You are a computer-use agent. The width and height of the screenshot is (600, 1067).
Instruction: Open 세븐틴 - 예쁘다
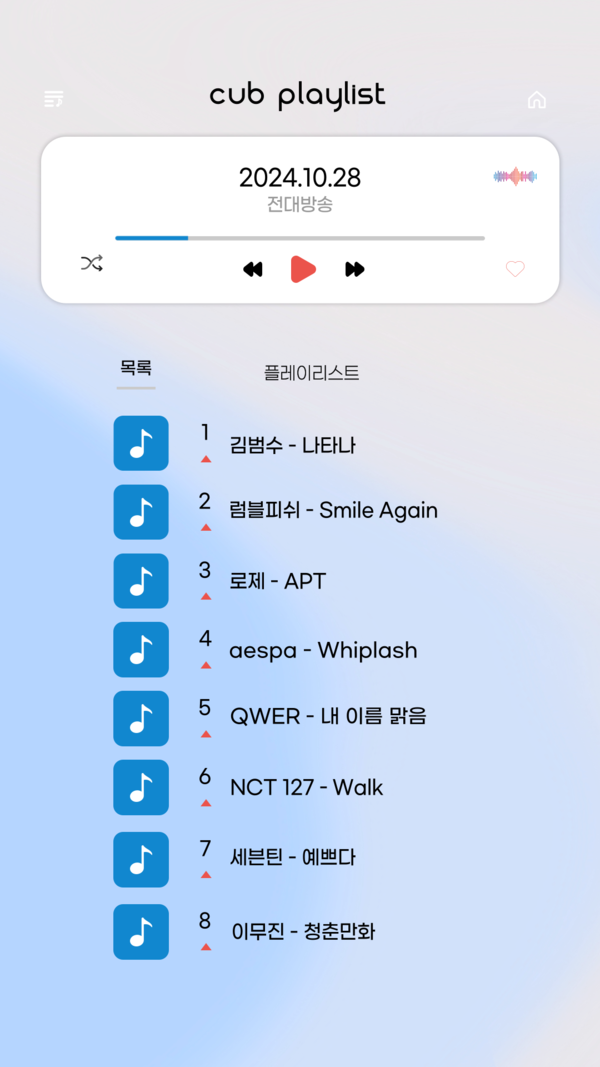(x=292, y=858)
